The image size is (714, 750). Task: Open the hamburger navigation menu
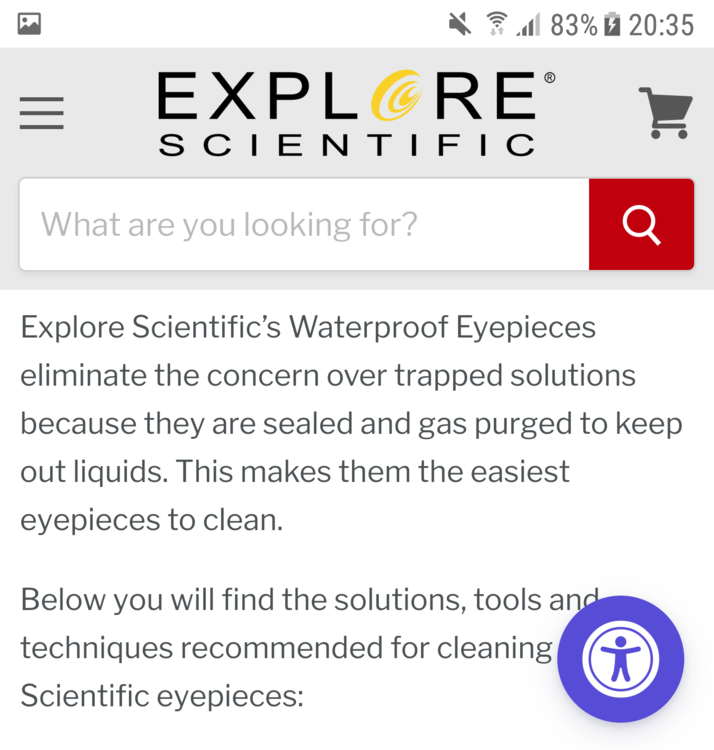coord(42,113)
